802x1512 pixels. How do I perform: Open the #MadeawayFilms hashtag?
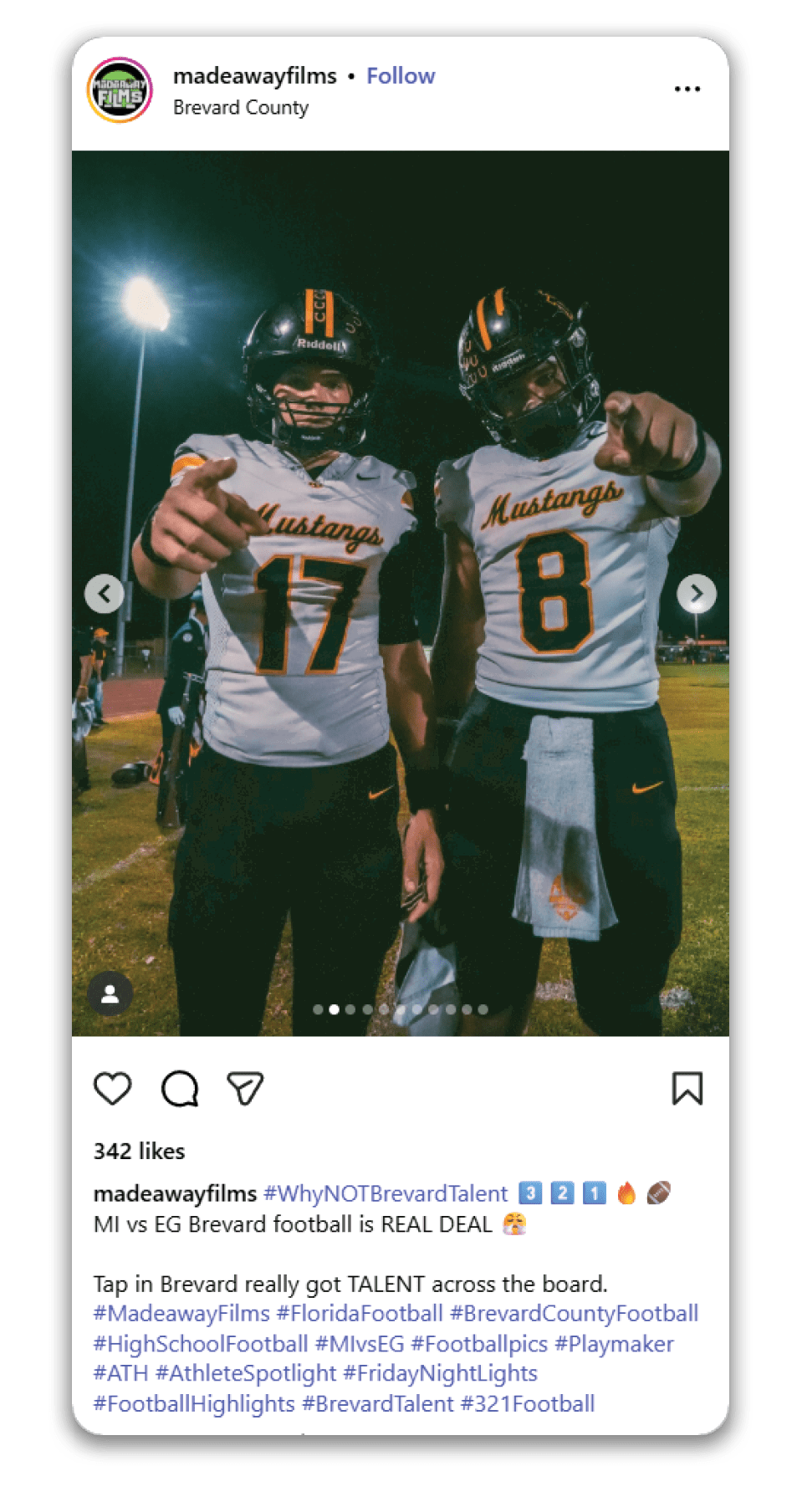tap(181, 1313)
